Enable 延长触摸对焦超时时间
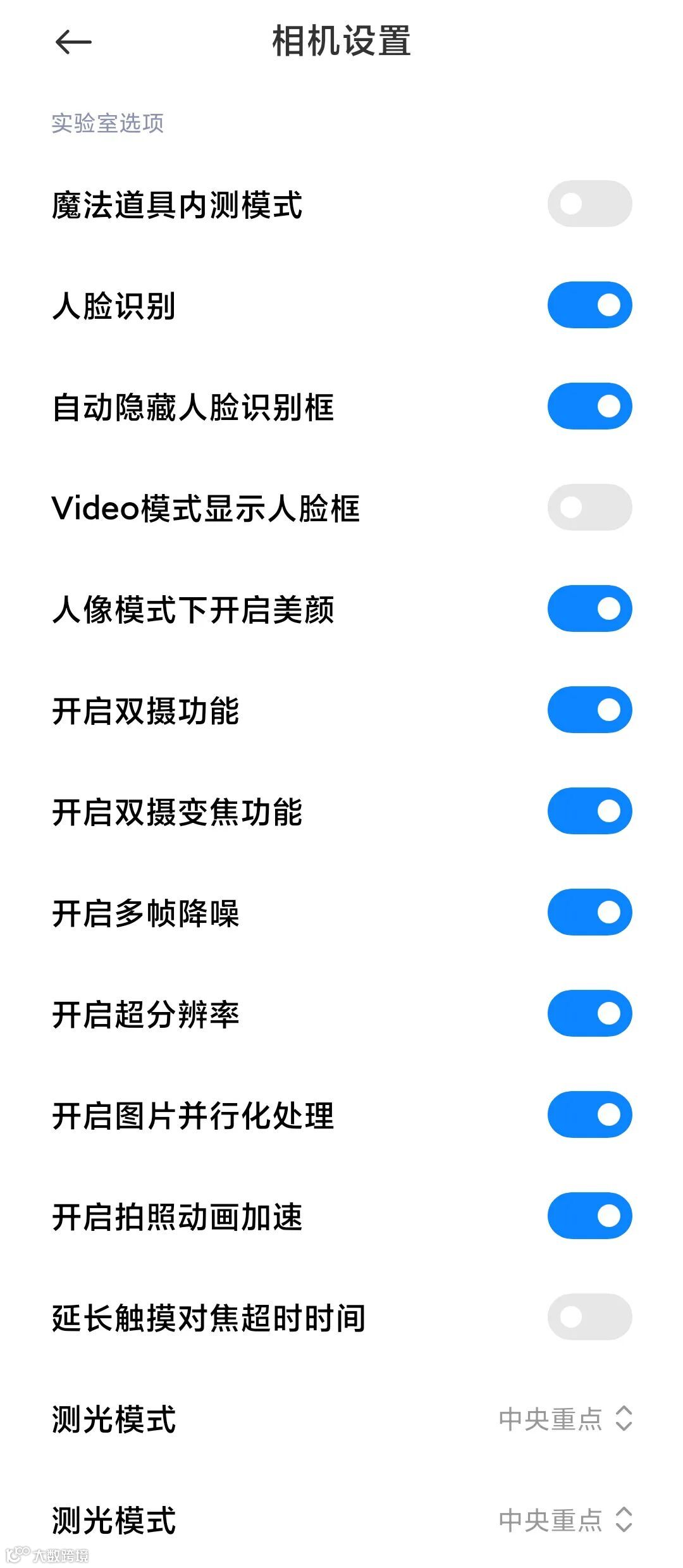 [x=589, y=1317]
